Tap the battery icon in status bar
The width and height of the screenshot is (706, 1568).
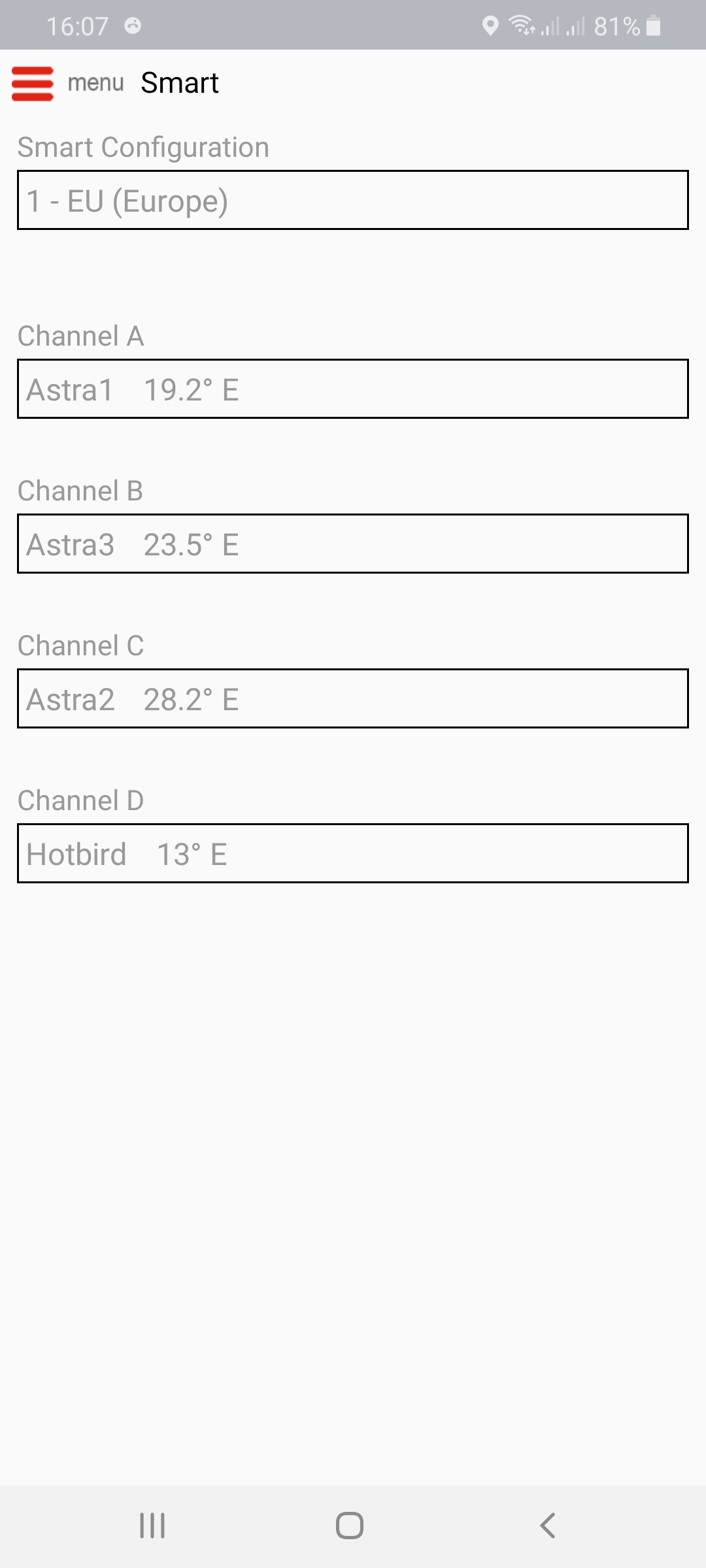pos(652,26)
